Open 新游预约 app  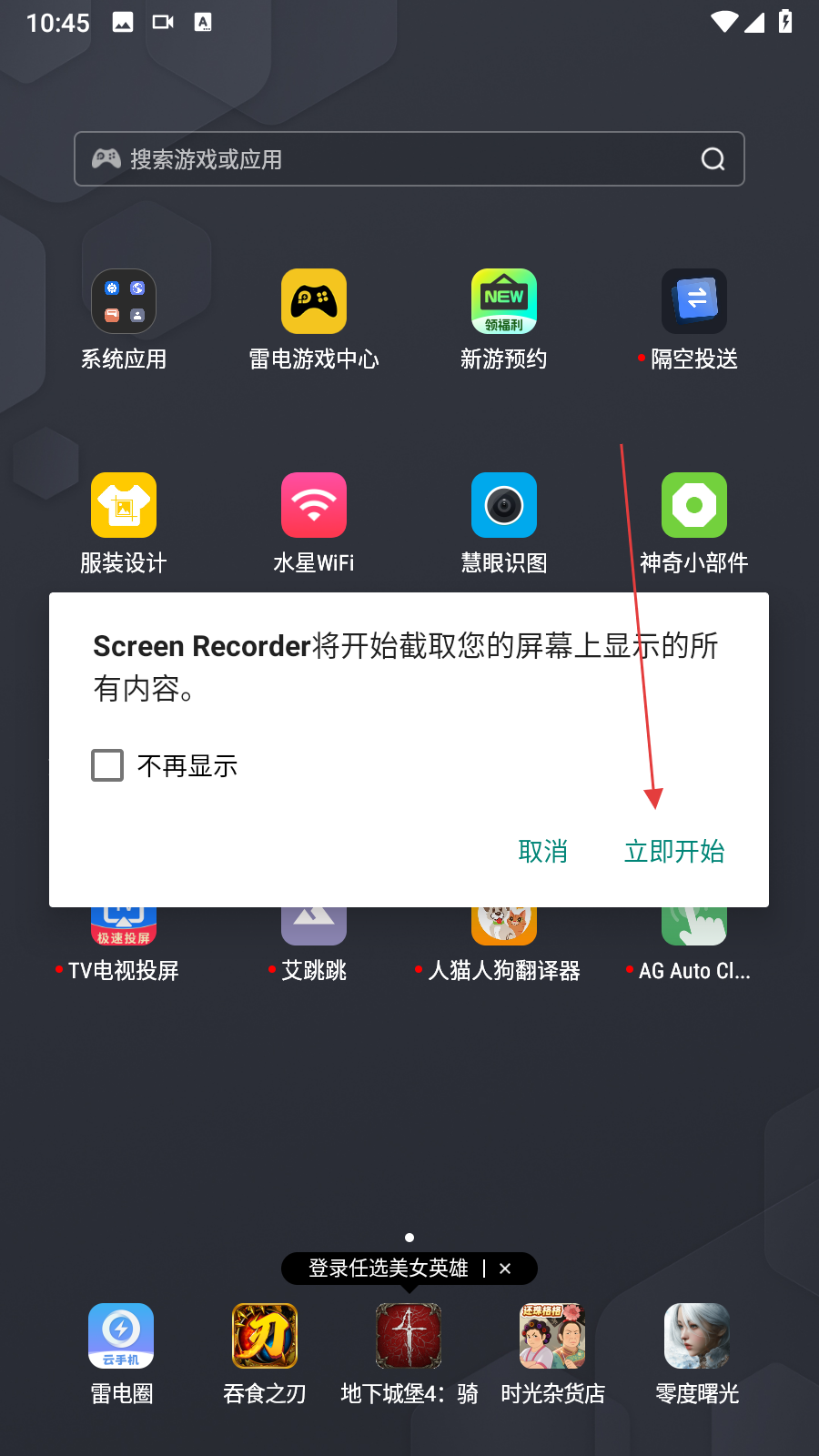coord(504,302)
